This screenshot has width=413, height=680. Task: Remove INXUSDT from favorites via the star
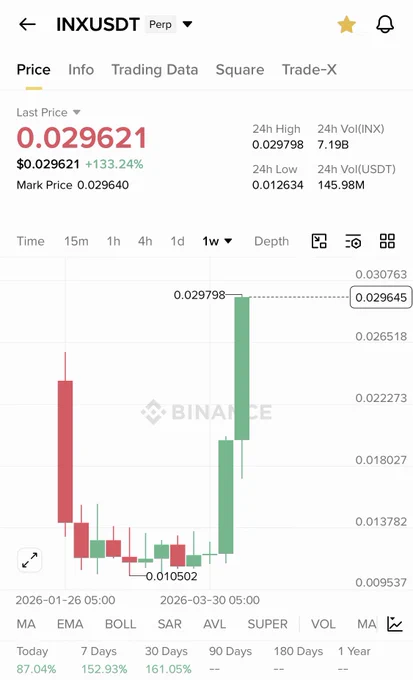point(347,25)
